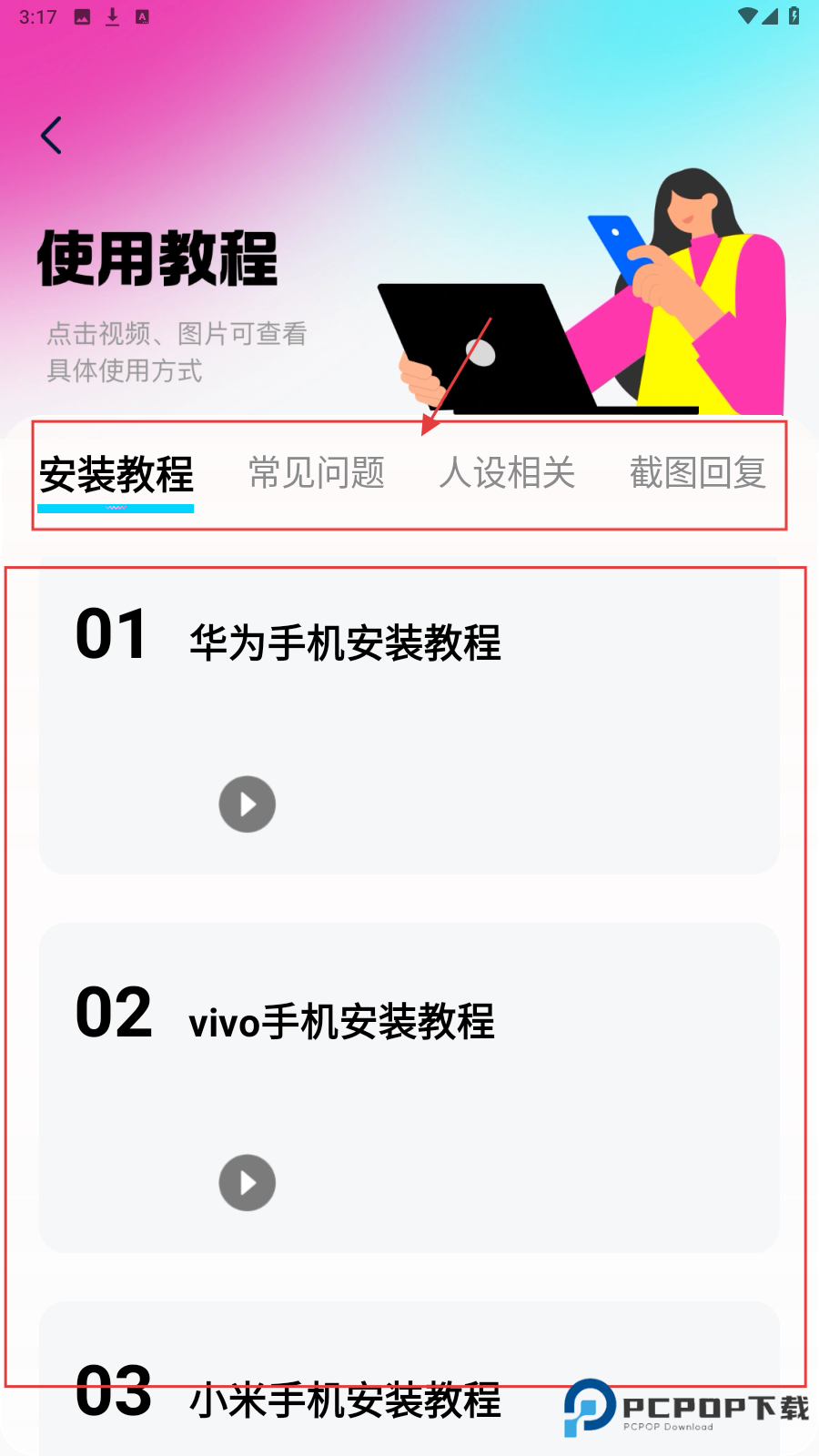Open the 截图回复 tab
Screen dimensions: 819x1456
[696, 473]
